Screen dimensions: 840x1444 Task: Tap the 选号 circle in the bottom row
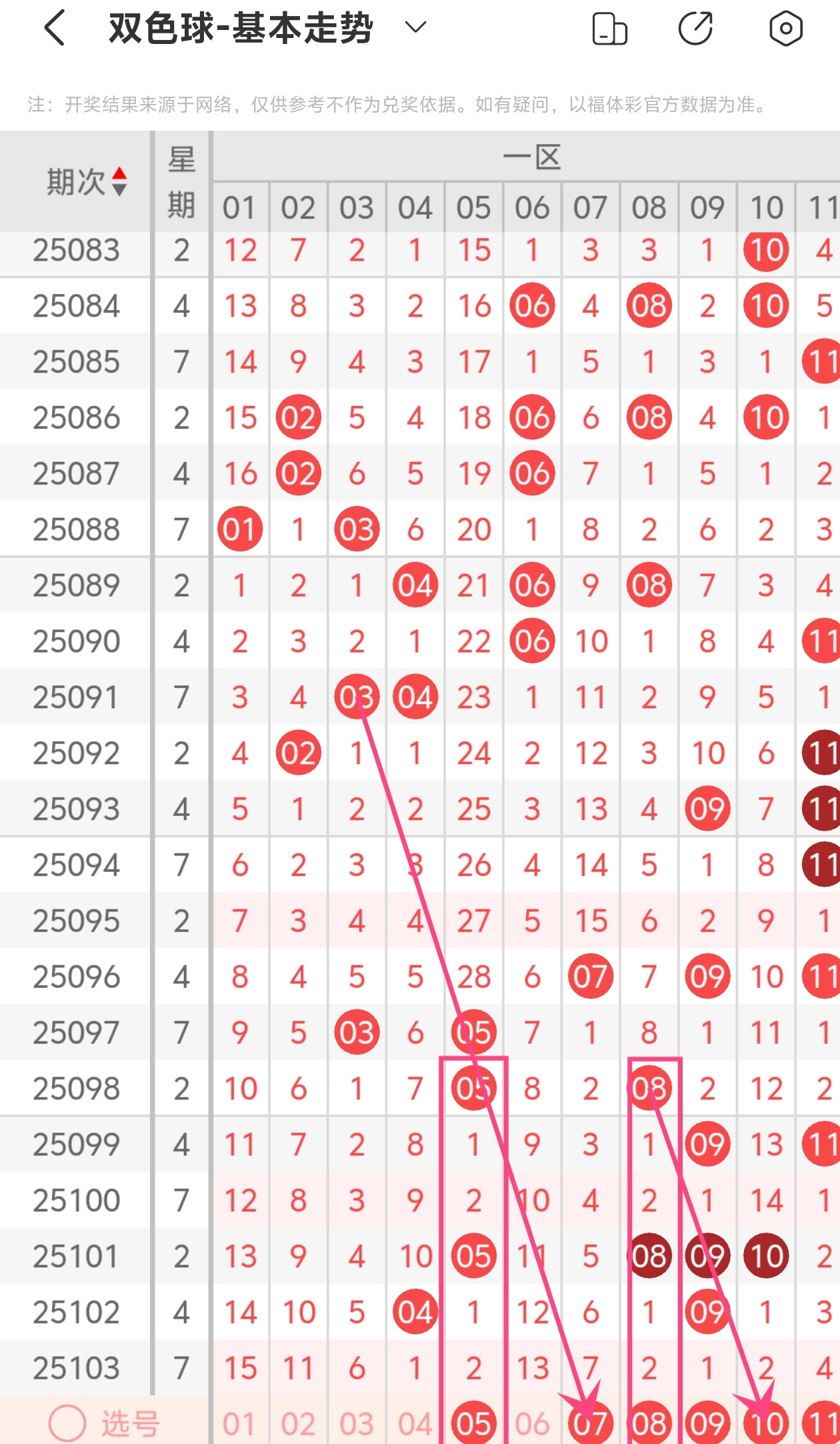click(x=67, y=1423)
